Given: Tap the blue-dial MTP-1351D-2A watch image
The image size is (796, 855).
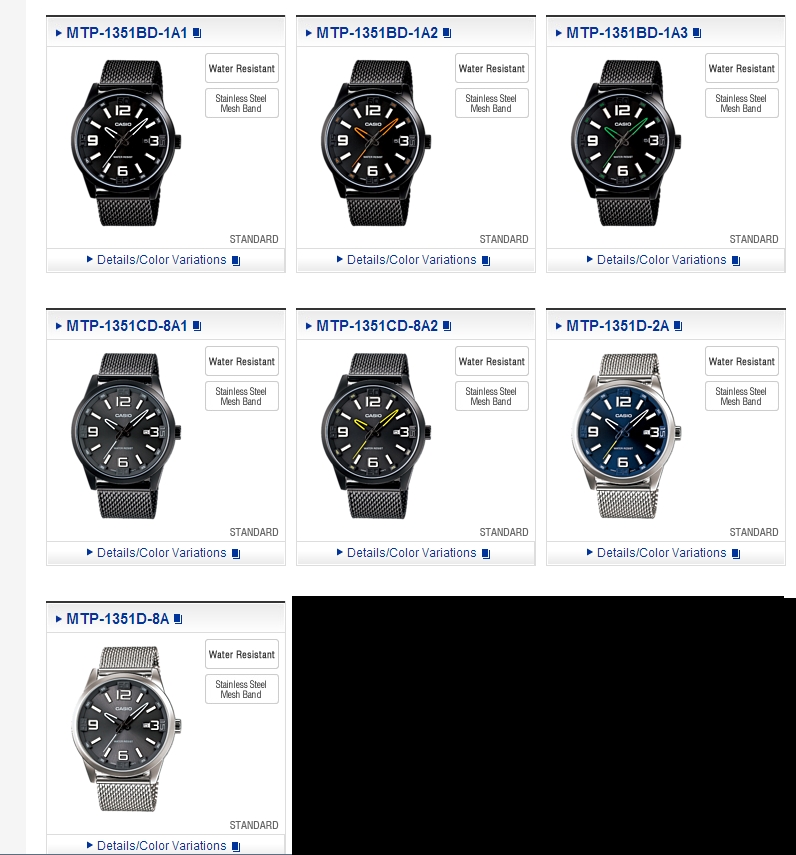Looking at the screenshot, I should click(626, 436).
